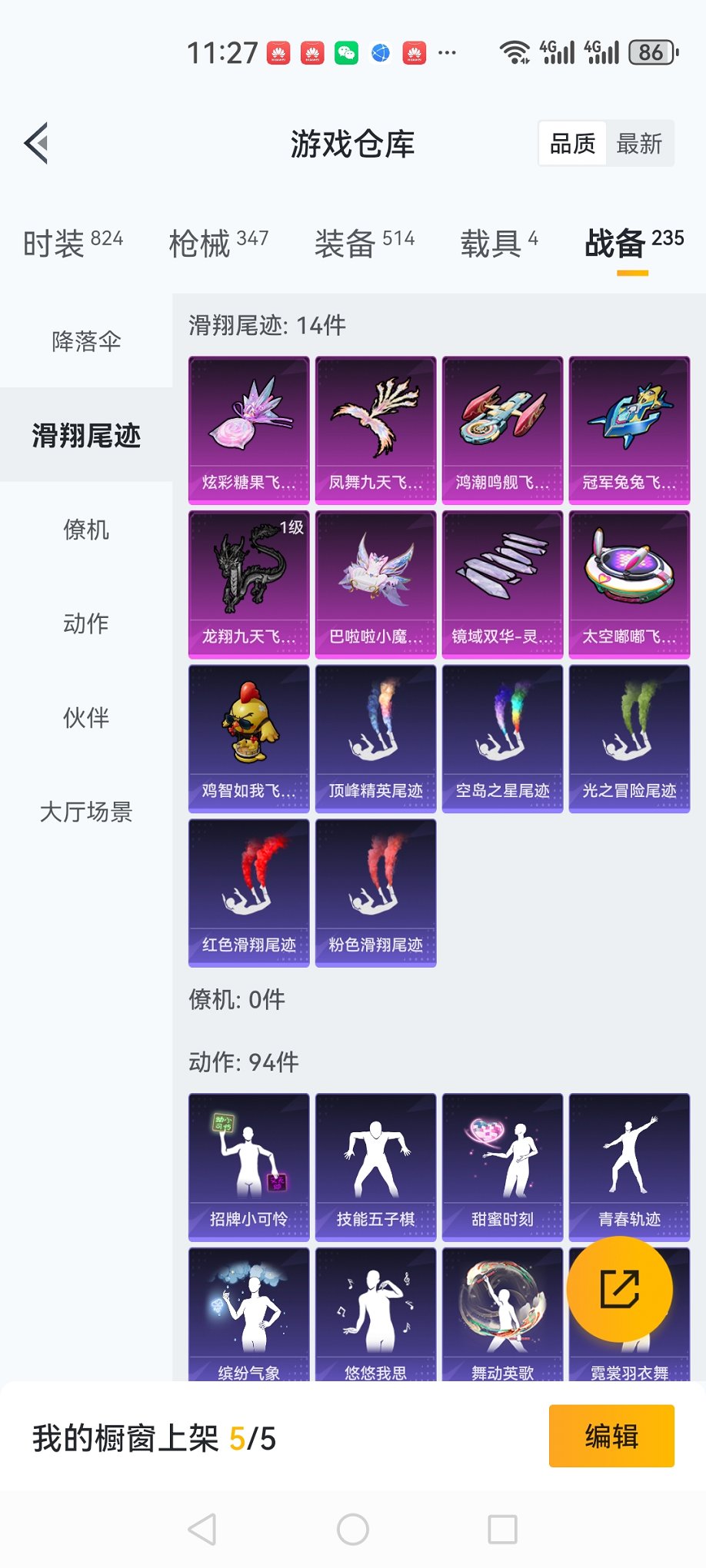Go to the system home screen
706x1568 pixels.
pos(353,1530)
